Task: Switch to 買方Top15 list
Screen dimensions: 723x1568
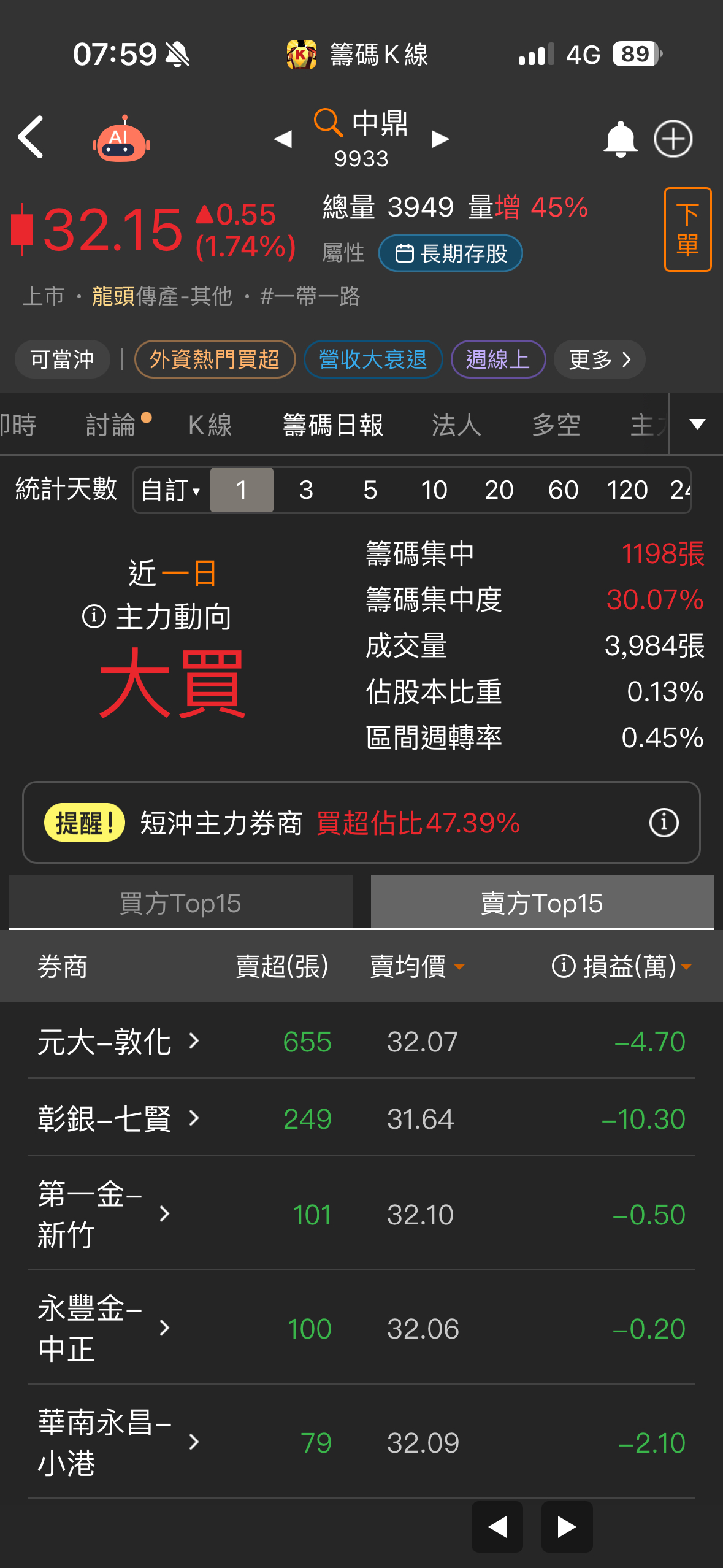Action: (180, 903)
